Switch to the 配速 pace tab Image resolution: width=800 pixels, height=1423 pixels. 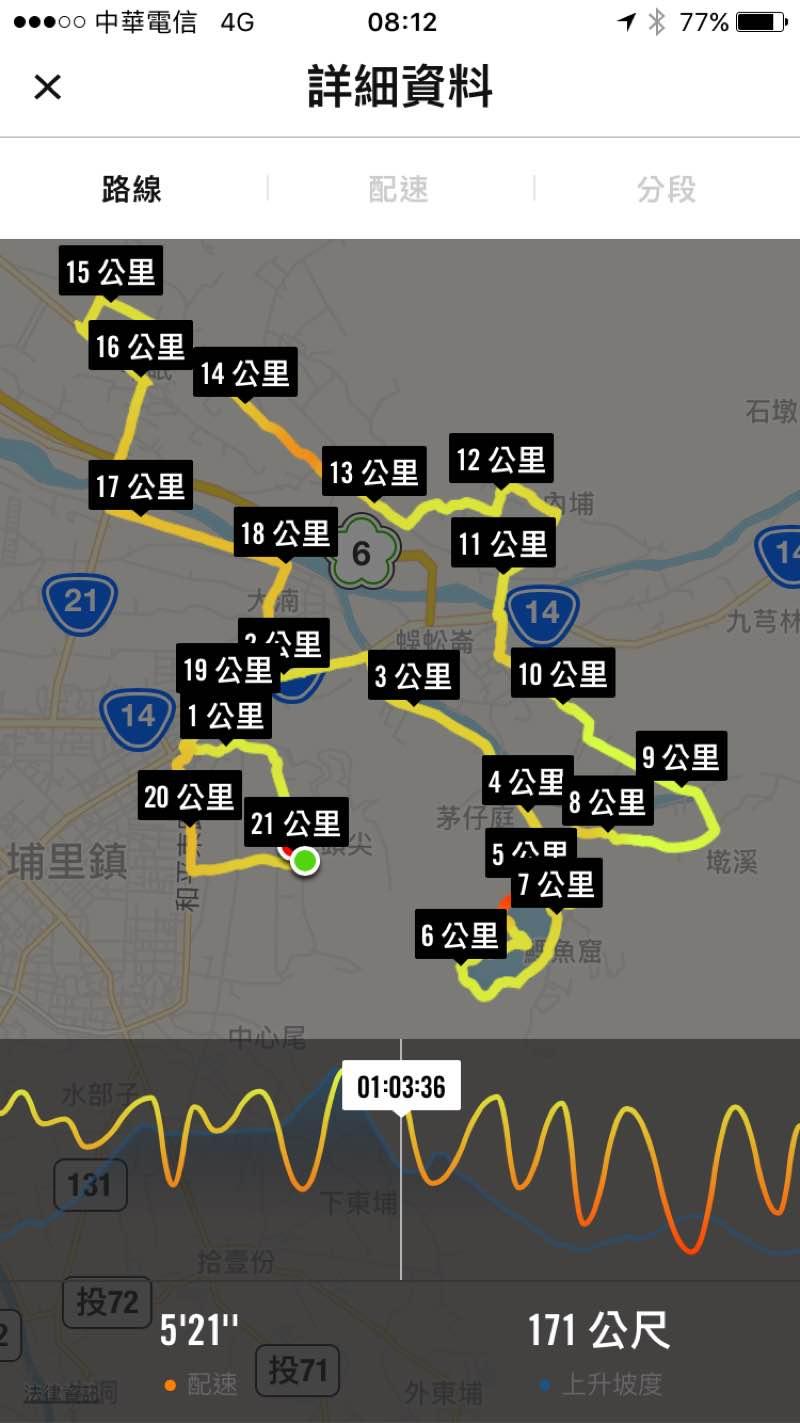399,189
